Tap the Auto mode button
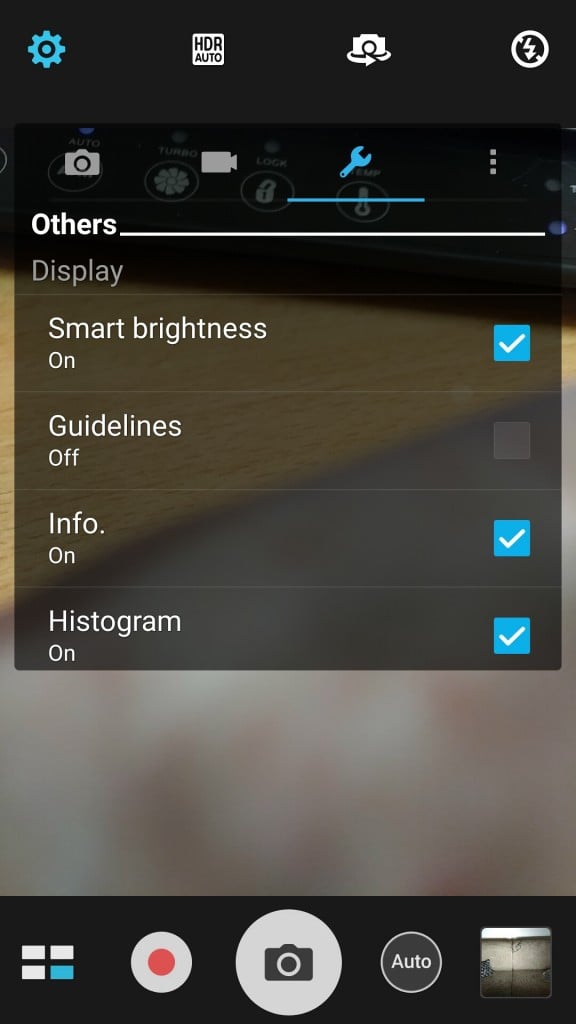Viewport: 576px width, 1024px height. click(411, 962)
